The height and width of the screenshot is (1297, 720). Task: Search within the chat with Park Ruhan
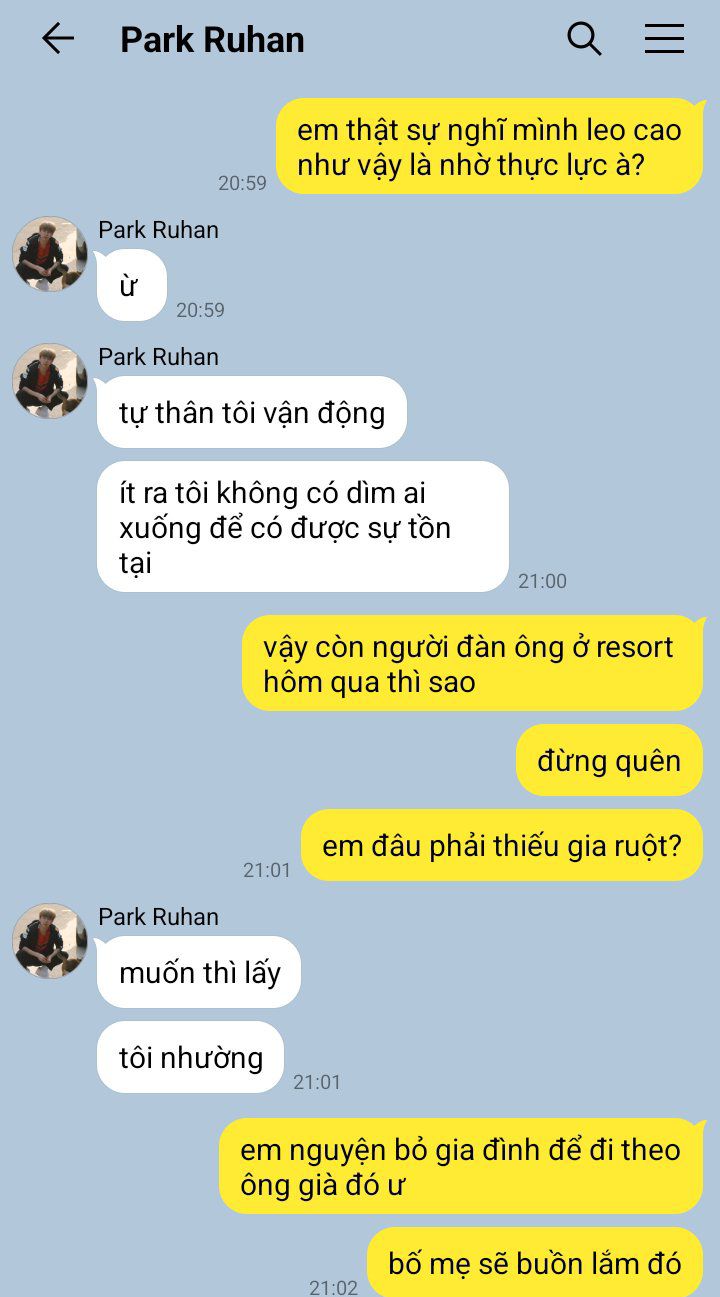tap(584, 39)
